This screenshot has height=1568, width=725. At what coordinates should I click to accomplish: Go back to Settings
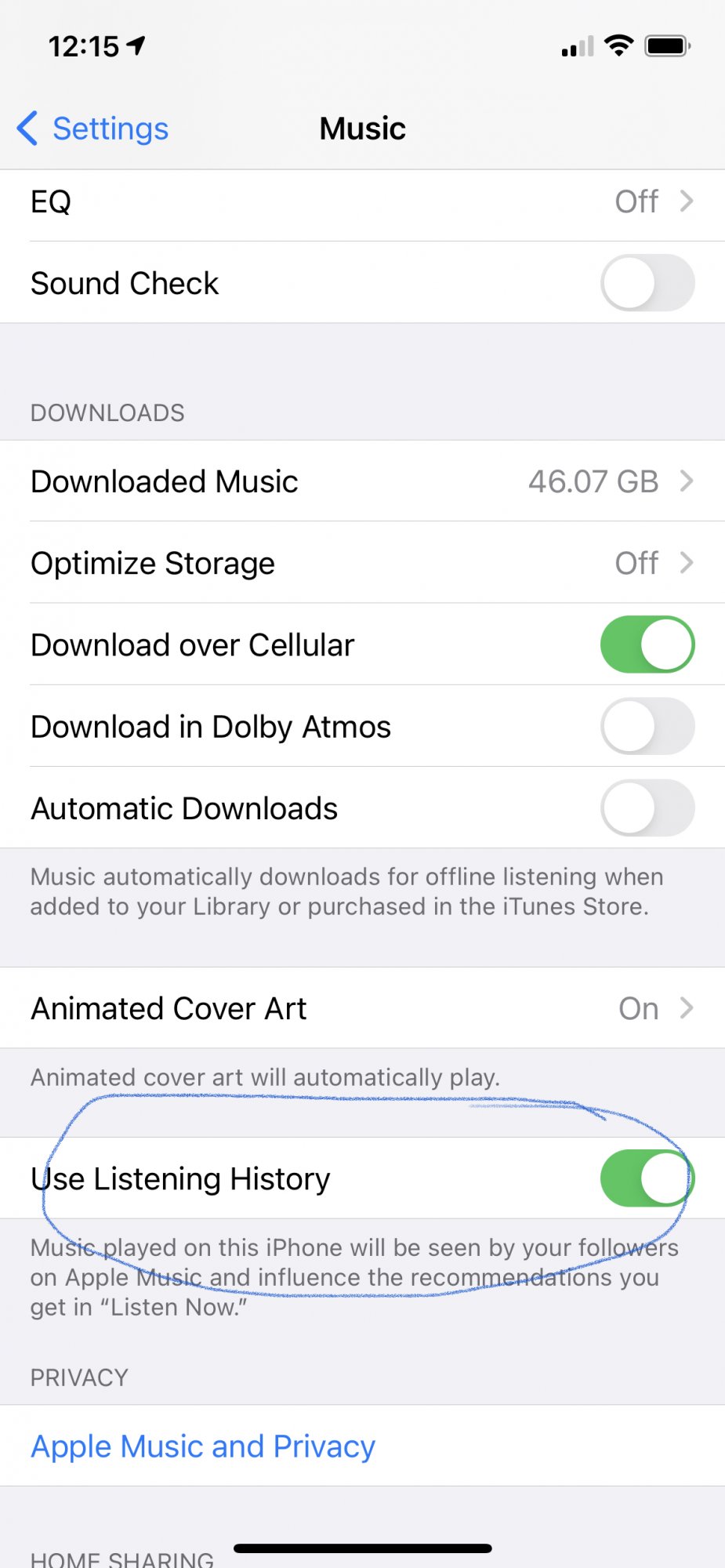pos(94,129)
